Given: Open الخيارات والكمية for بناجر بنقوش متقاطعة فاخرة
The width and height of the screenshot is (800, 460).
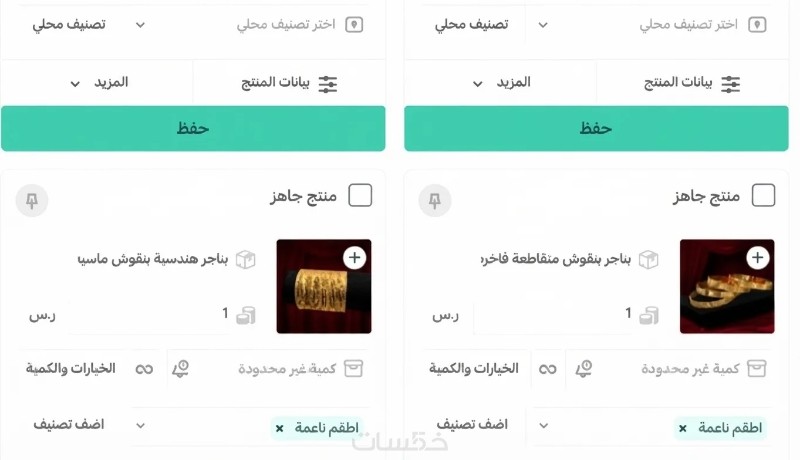Looking at the screenshot, I should tap(473, 368).
